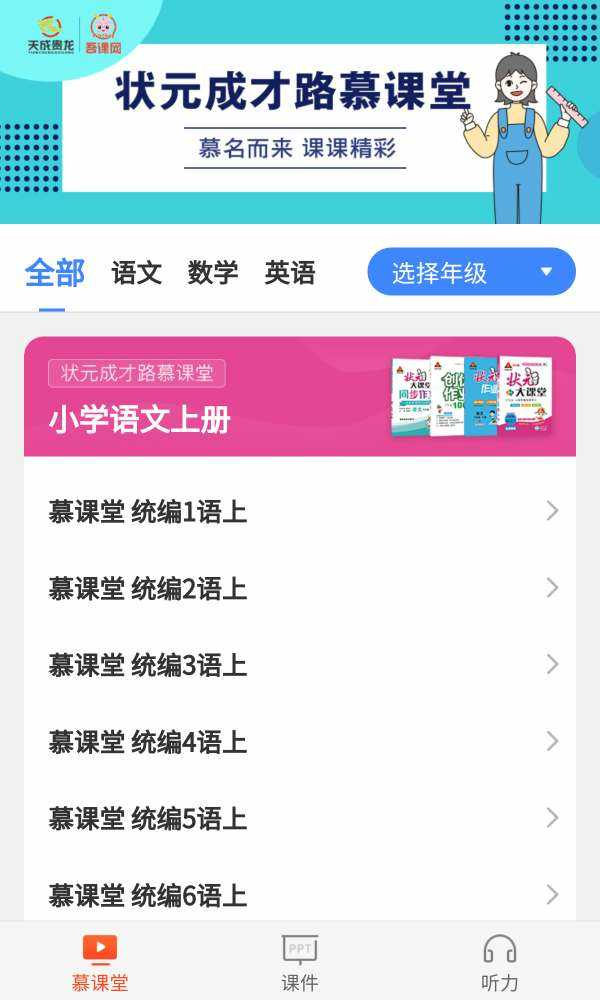Show the 英语 subject tab
Viewport: 600px width, 1000px height.
pos(290,272)
